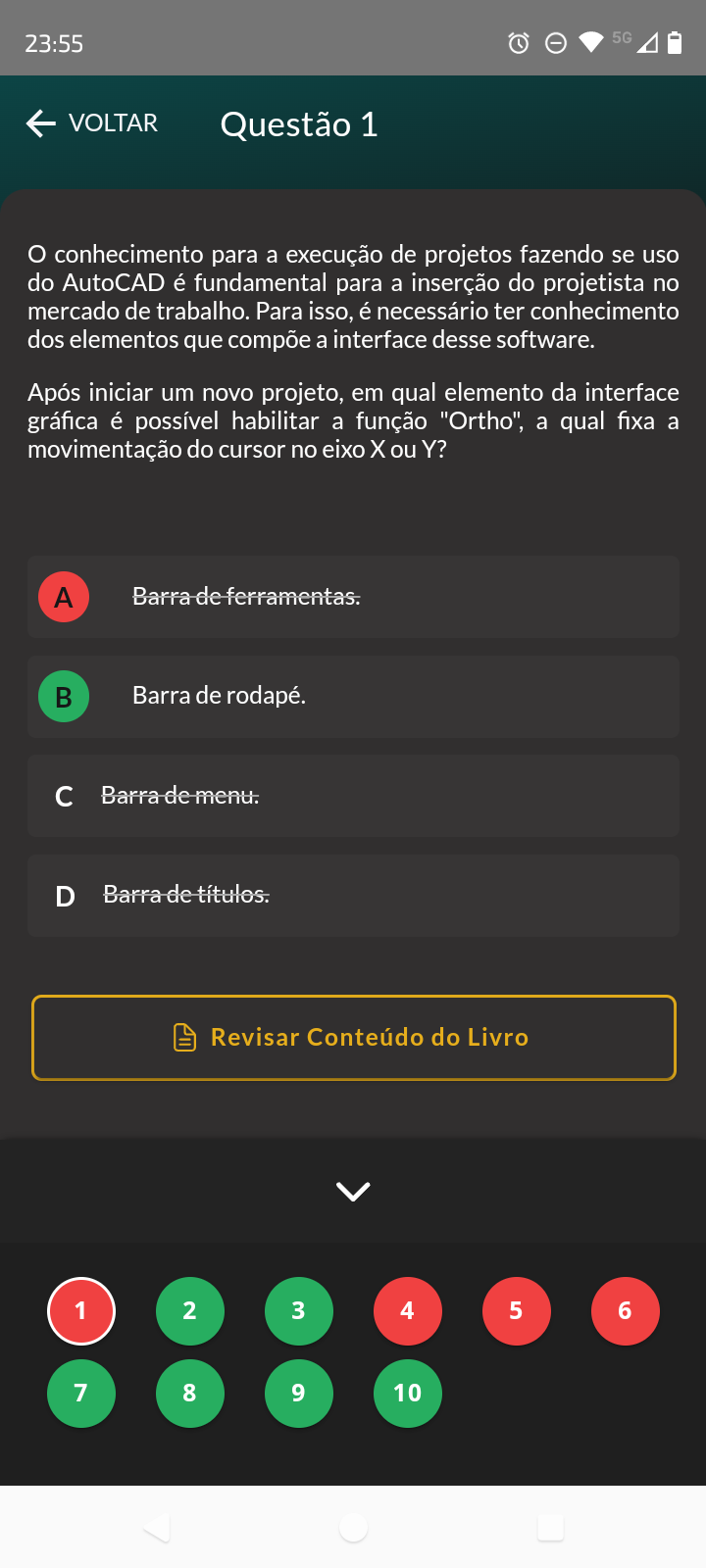Tap the system home button
The width and height of the screenshot is (706, 1568).
pos(353,1527)
